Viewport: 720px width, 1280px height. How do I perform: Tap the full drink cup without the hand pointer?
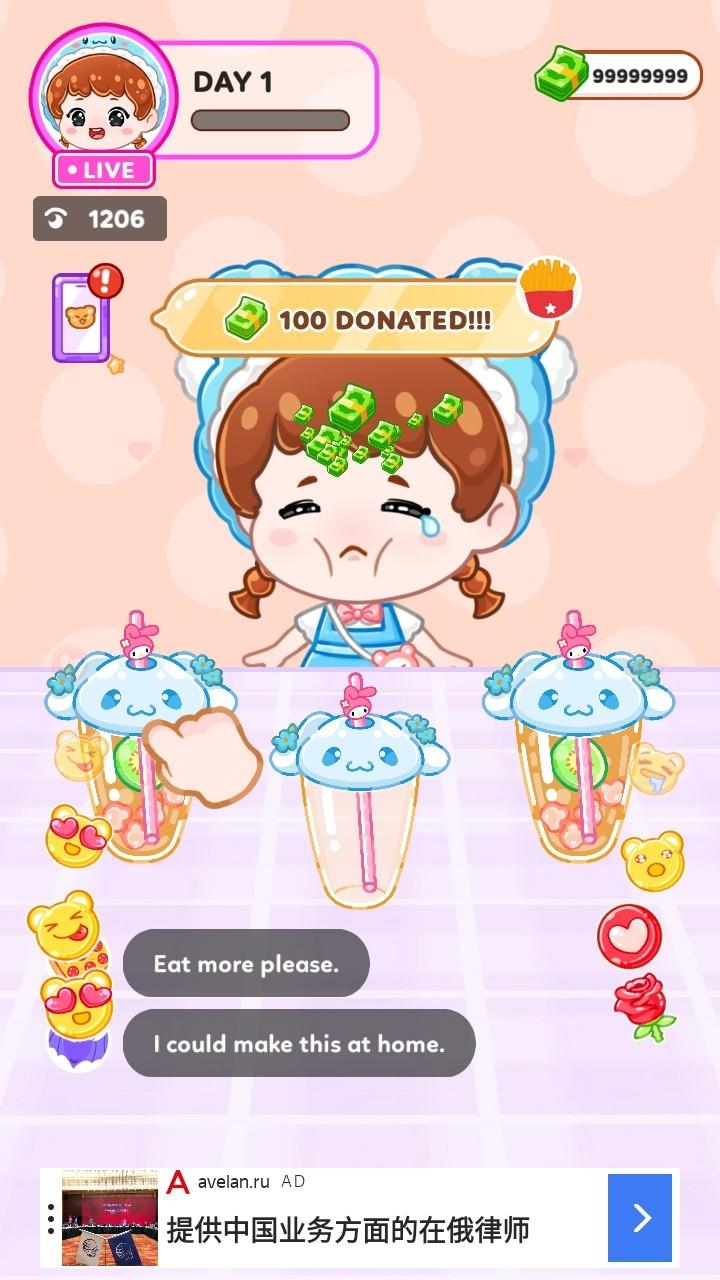coord(578,760)
